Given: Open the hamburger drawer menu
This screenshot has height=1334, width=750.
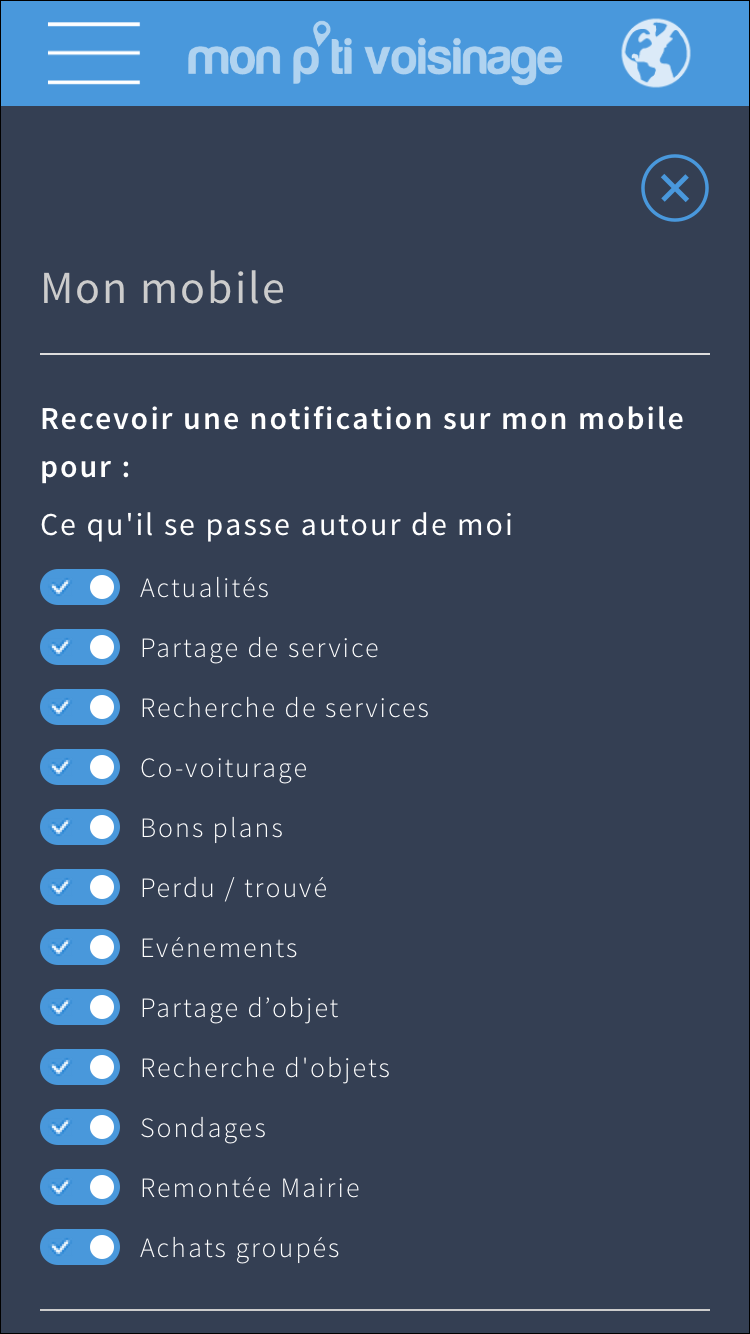Looking at the screenshot, I should pos(94,53).
